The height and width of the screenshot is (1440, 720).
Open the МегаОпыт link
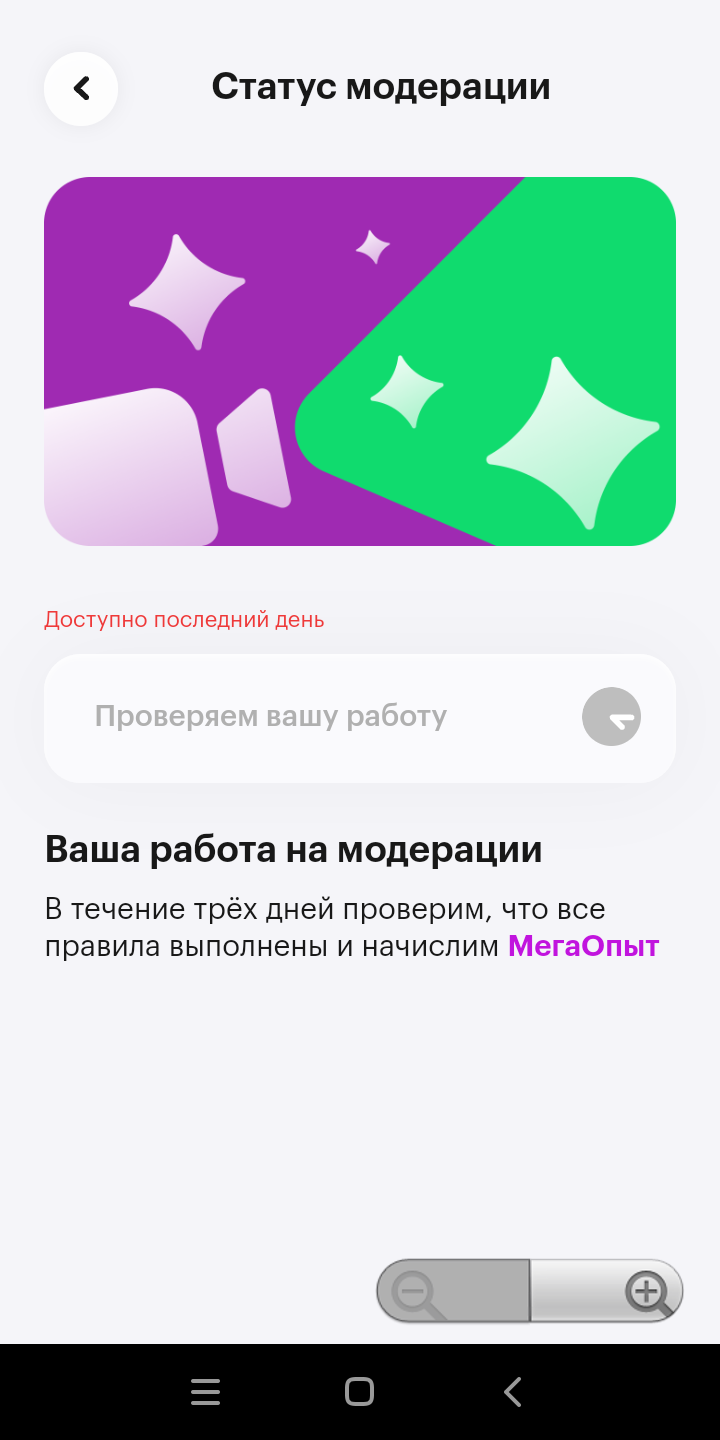[583, 946]
